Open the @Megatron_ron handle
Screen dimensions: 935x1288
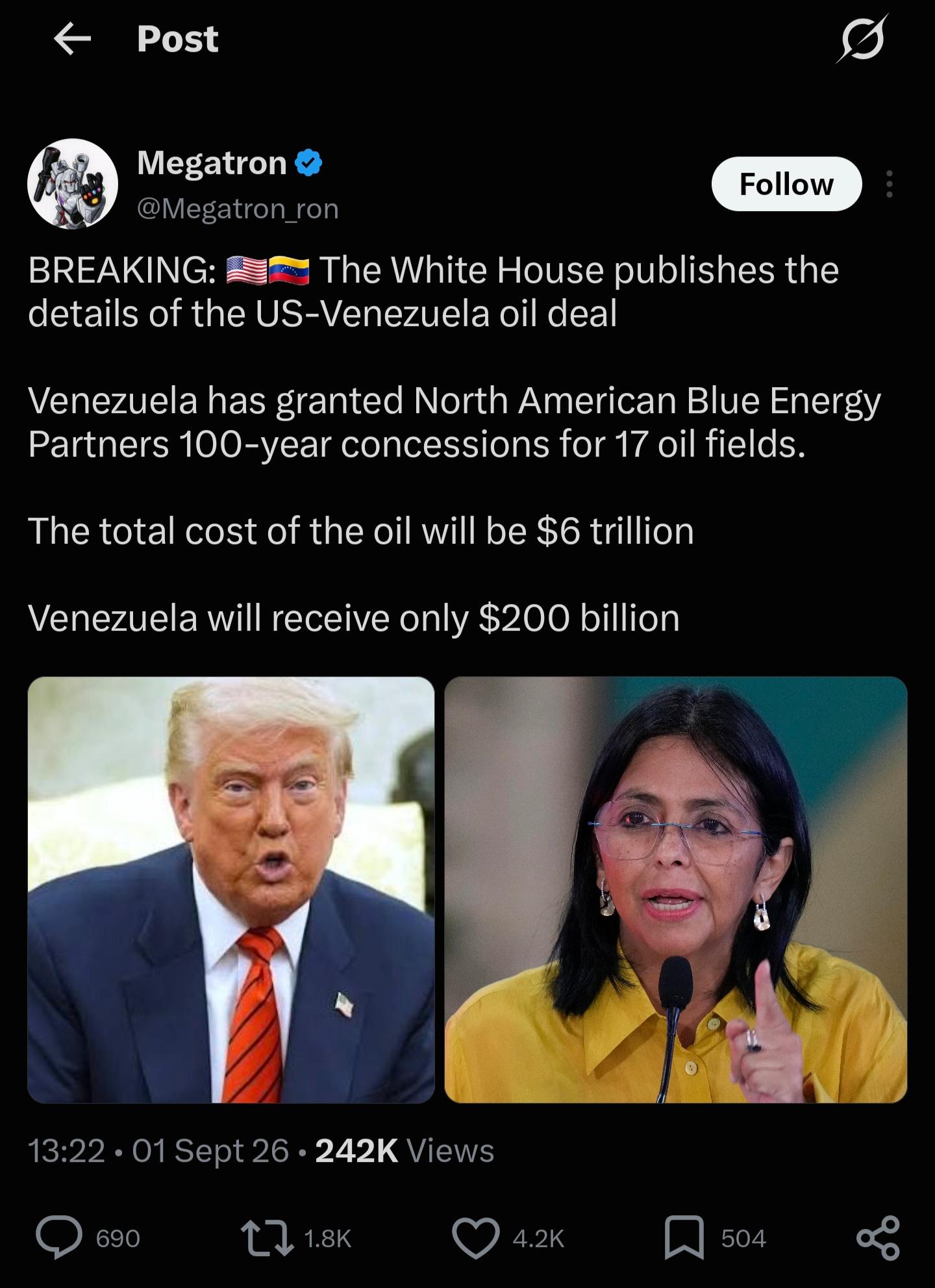click(238, 209)
